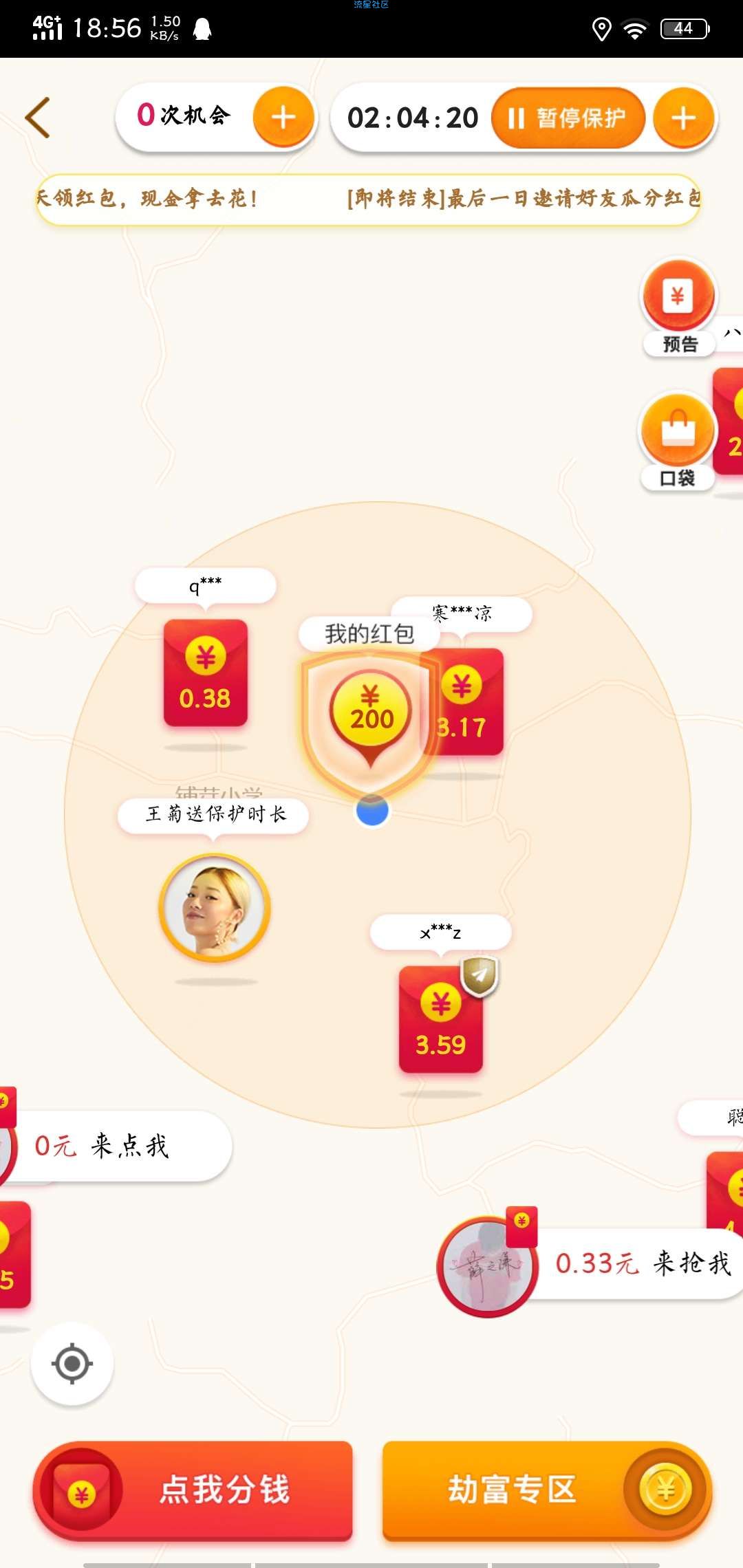This screenshot has width=743, height=1568.
Task: Tap 王菊送保护时长 avatar
Action: click(x=215, y=908)
